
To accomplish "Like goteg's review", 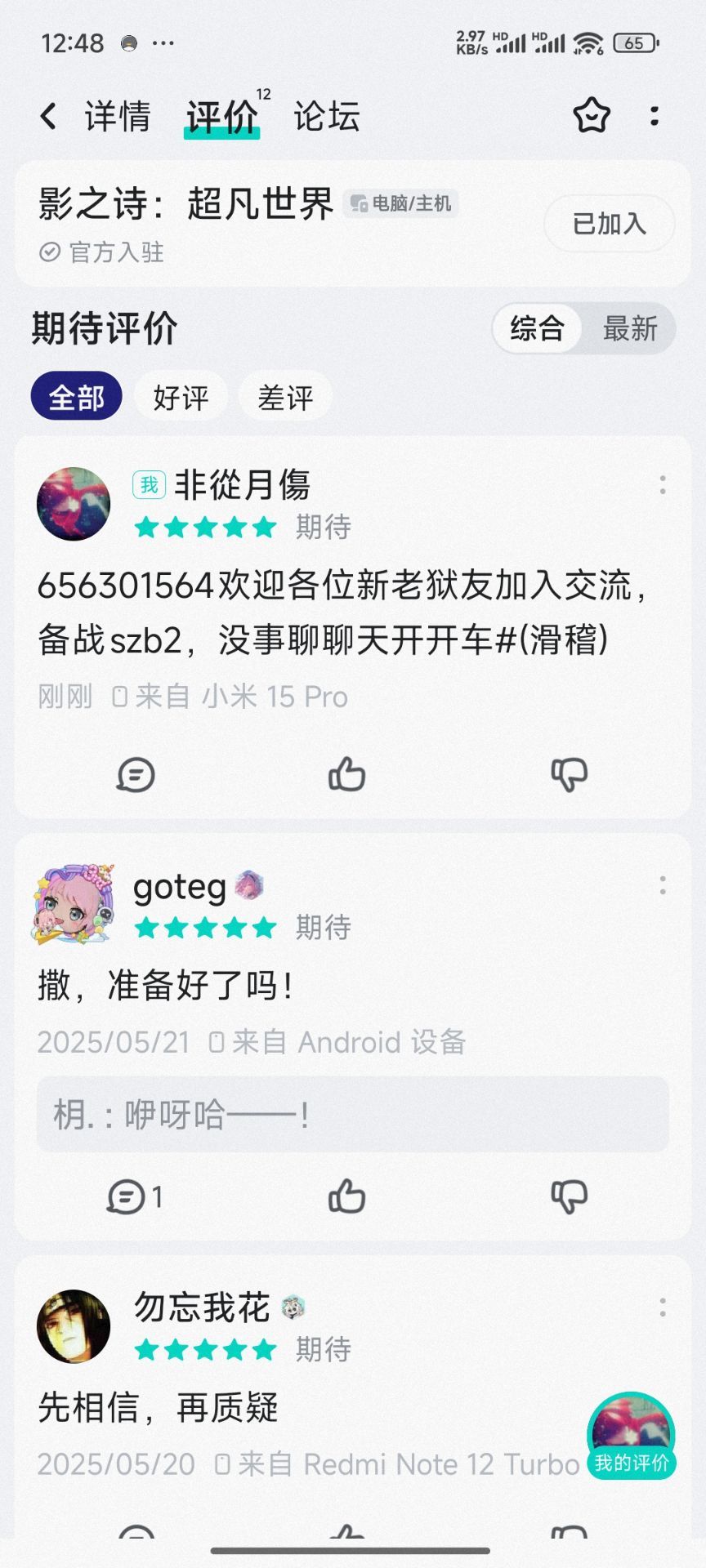I will pos(346,1196).
